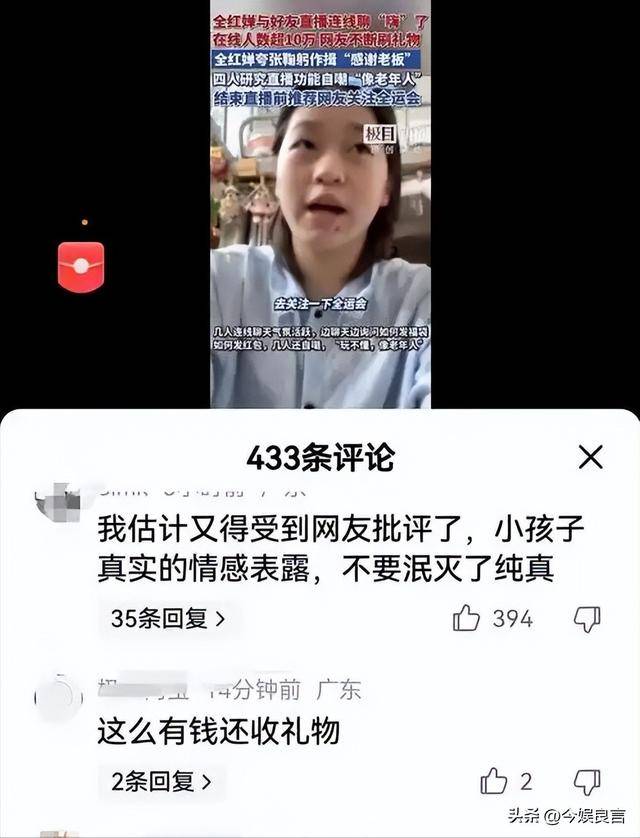
Task: Expand the 2条回复 replies
Action: tap(162, 782)
